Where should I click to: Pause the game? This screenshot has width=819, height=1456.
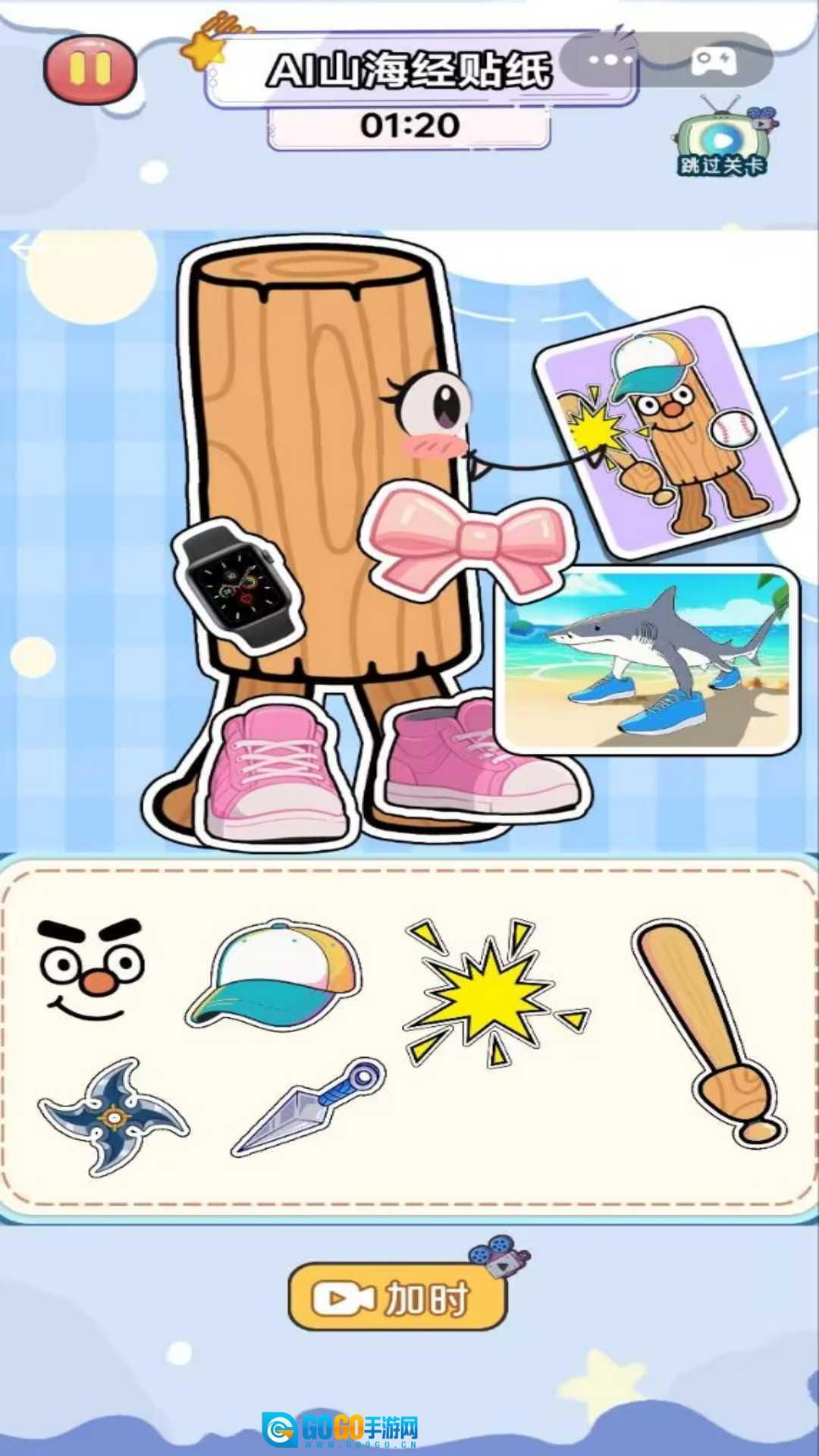click(90, 70)
